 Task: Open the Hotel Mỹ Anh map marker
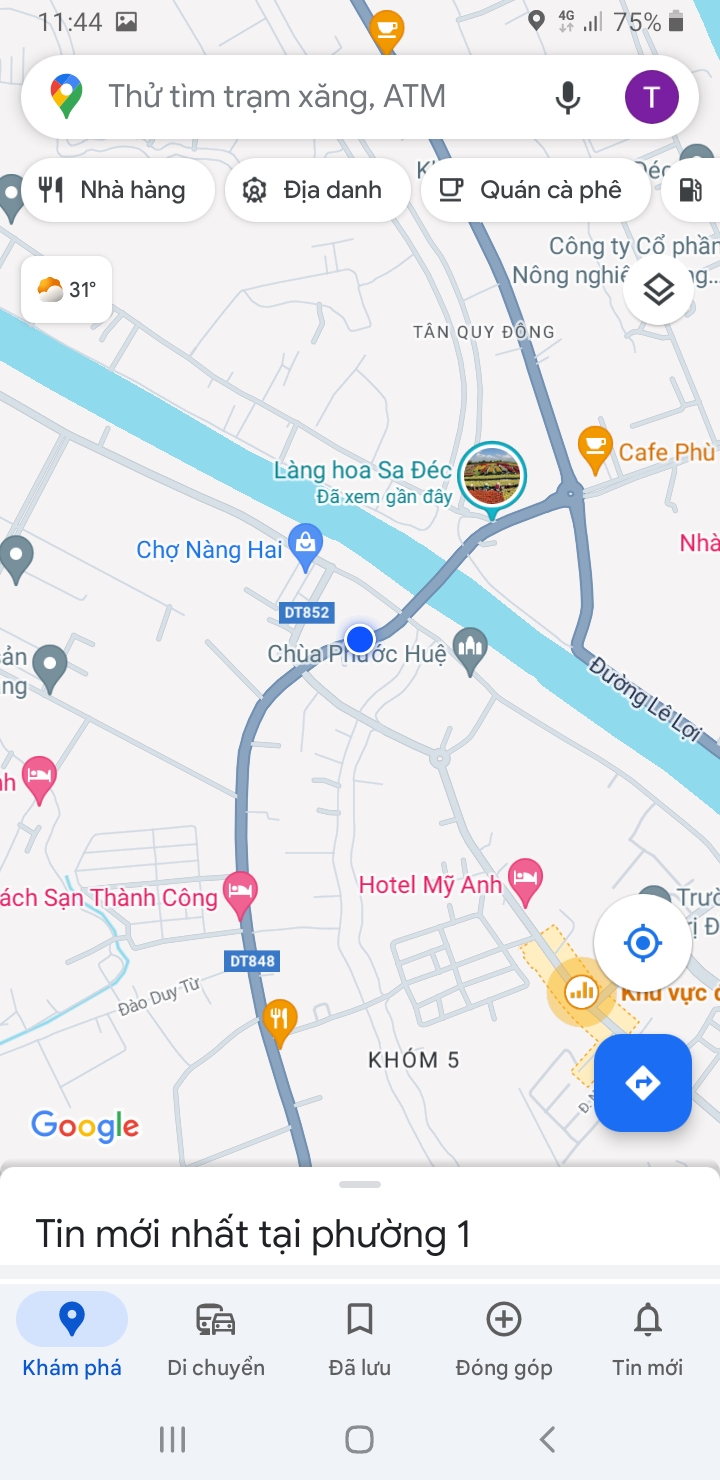525,880
